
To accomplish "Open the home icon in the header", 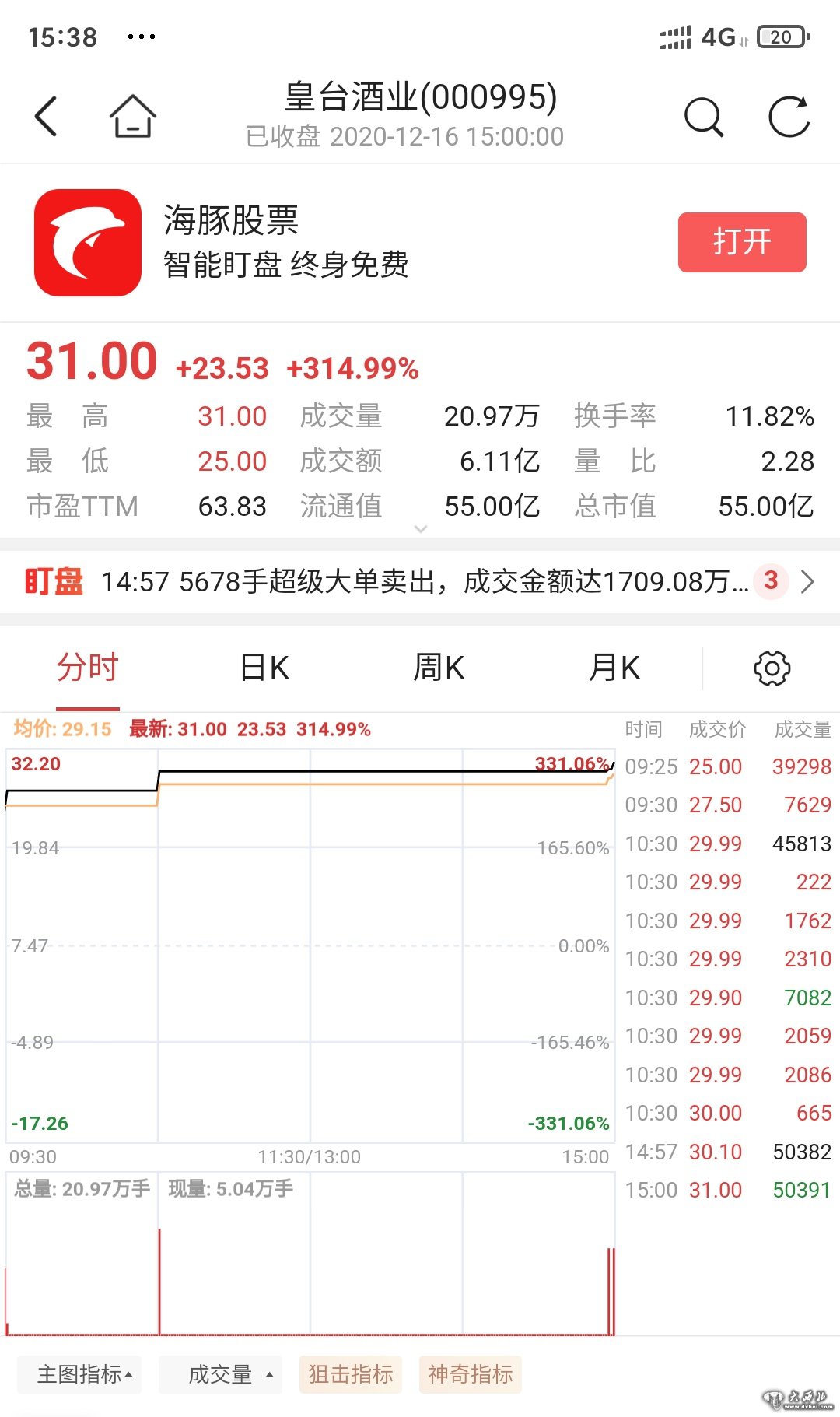I will click(133, 117).
